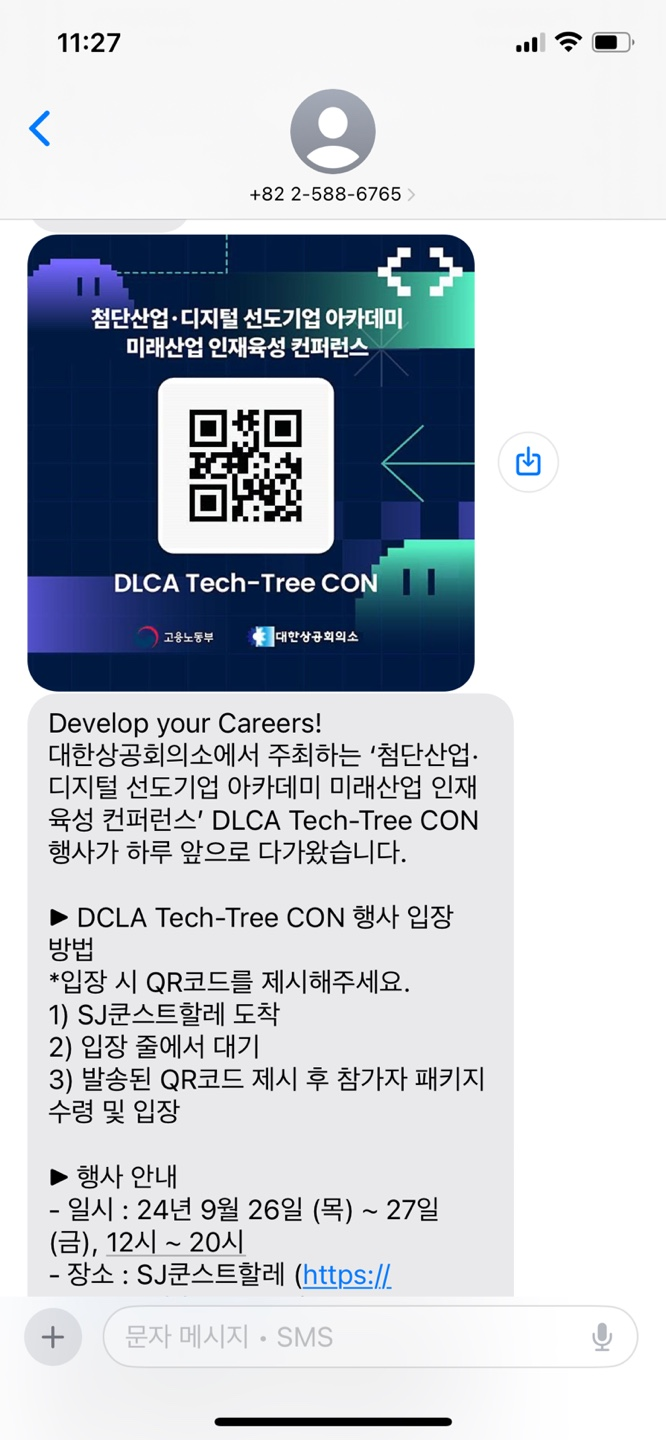Open the DLCA Tech-Tree CON image

tap(250, 462)
